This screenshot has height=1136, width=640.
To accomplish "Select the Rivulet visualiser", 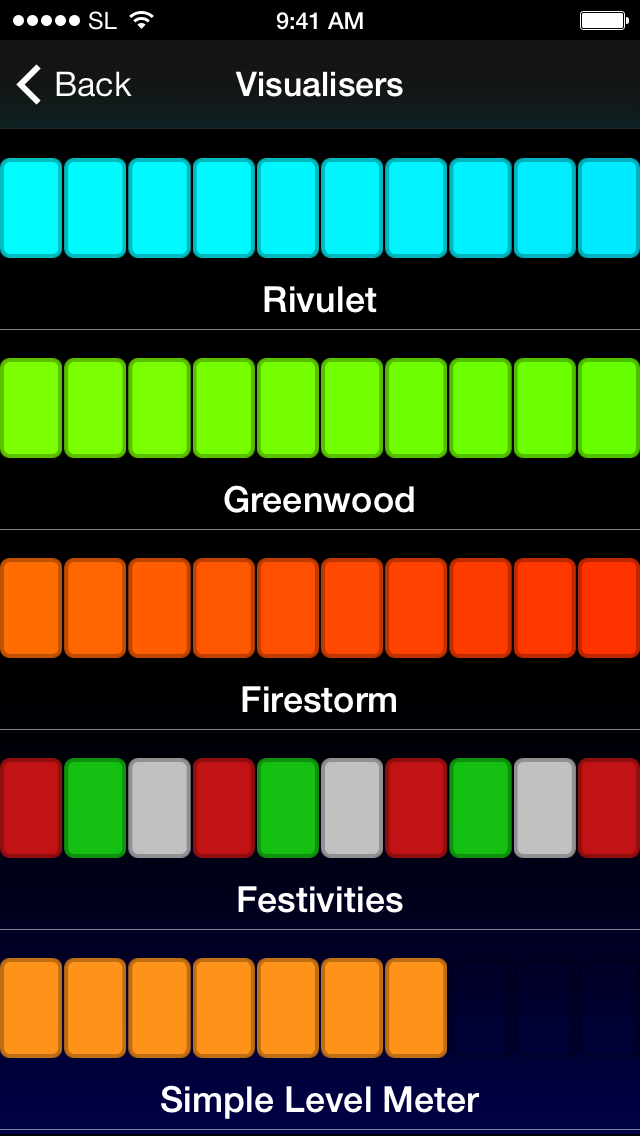I will (320, 230).
